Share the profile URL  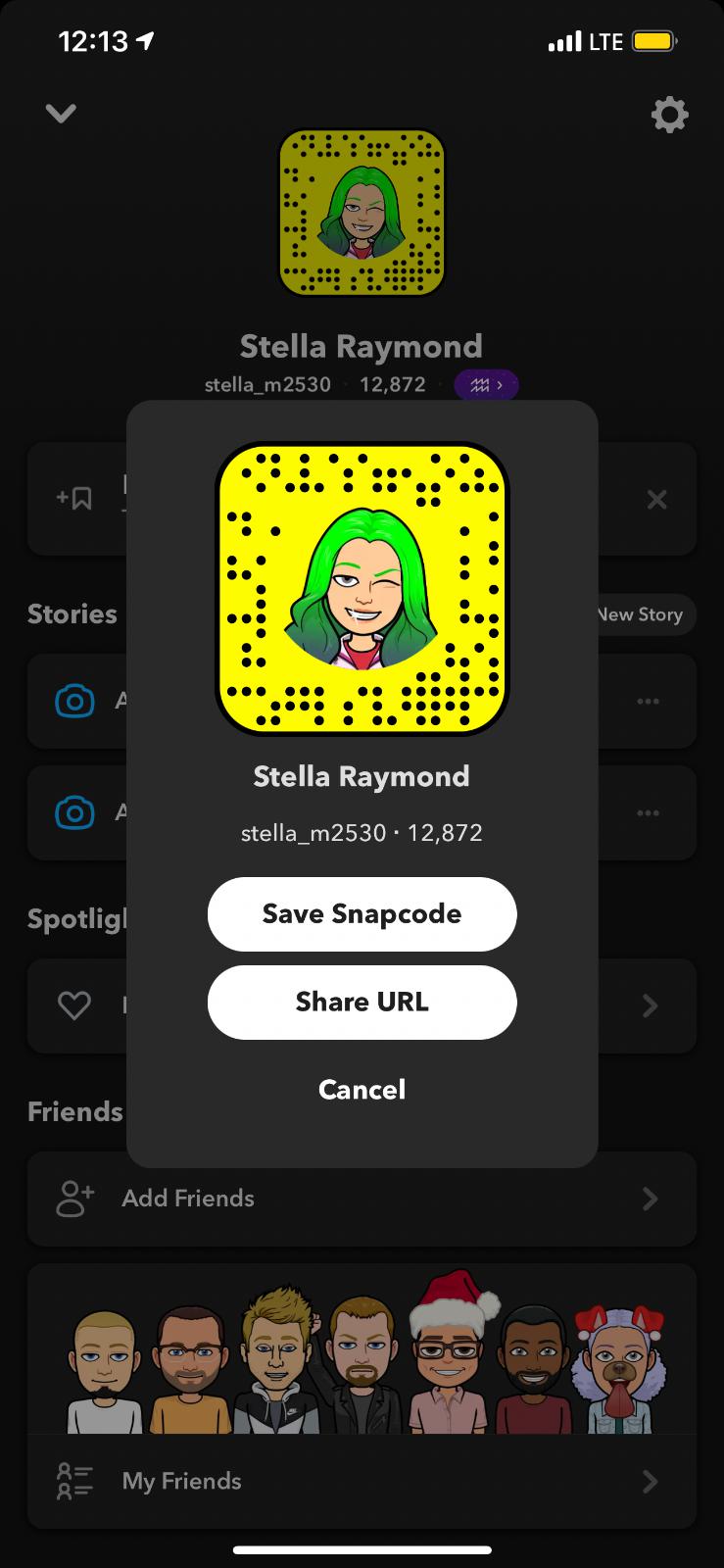coord(362,1002)
